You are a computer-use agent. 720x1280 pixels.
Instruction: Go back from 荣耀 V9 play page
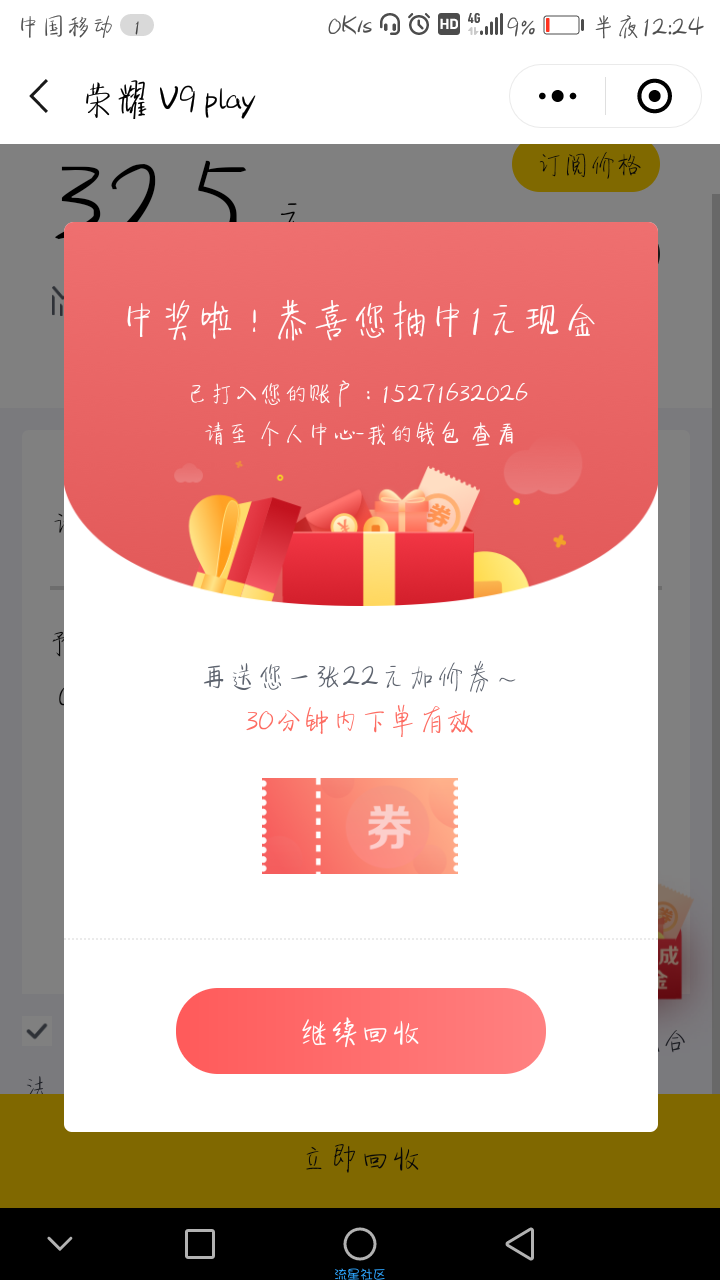point(39,97)
